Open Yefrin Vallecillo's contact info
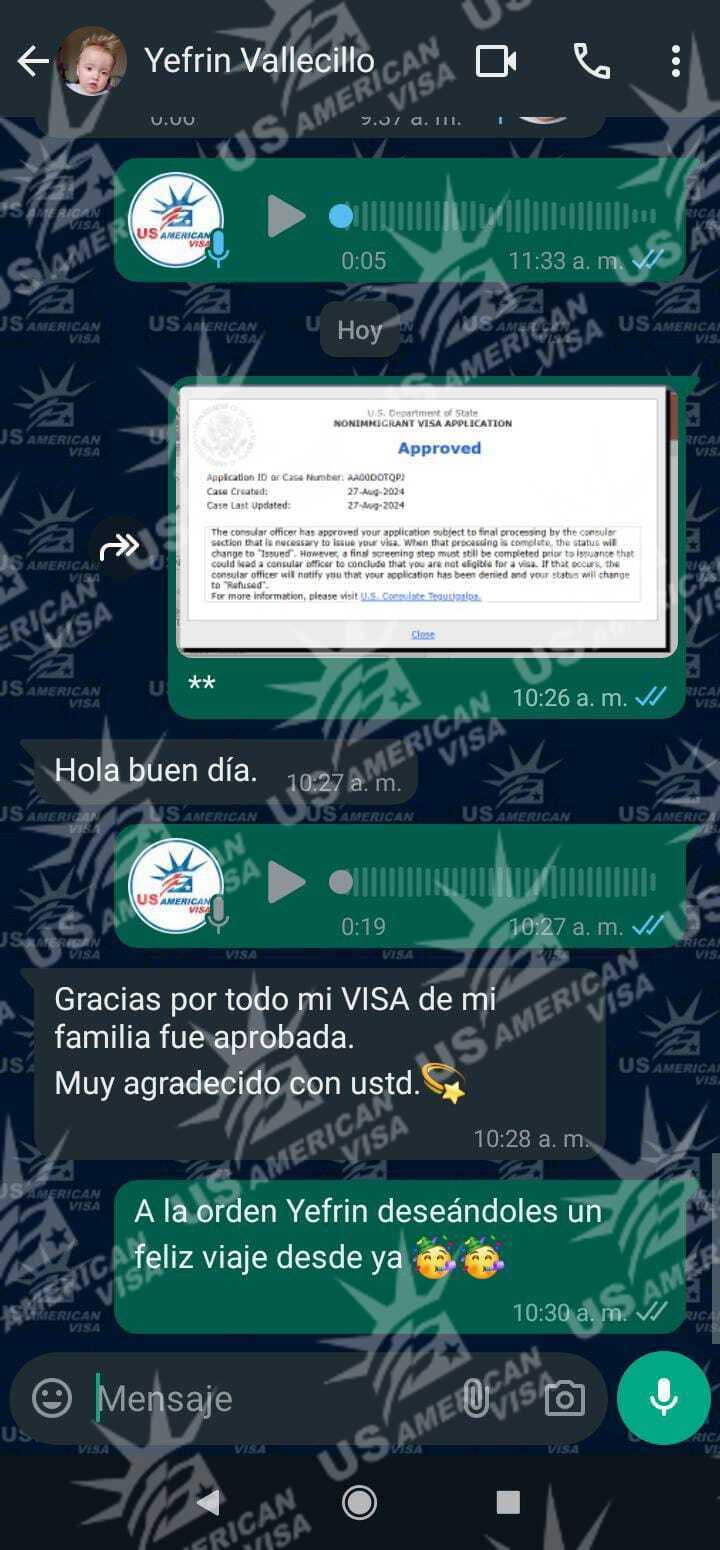The width and height of the screenshot is (720, 1550). tap(260, 62)
